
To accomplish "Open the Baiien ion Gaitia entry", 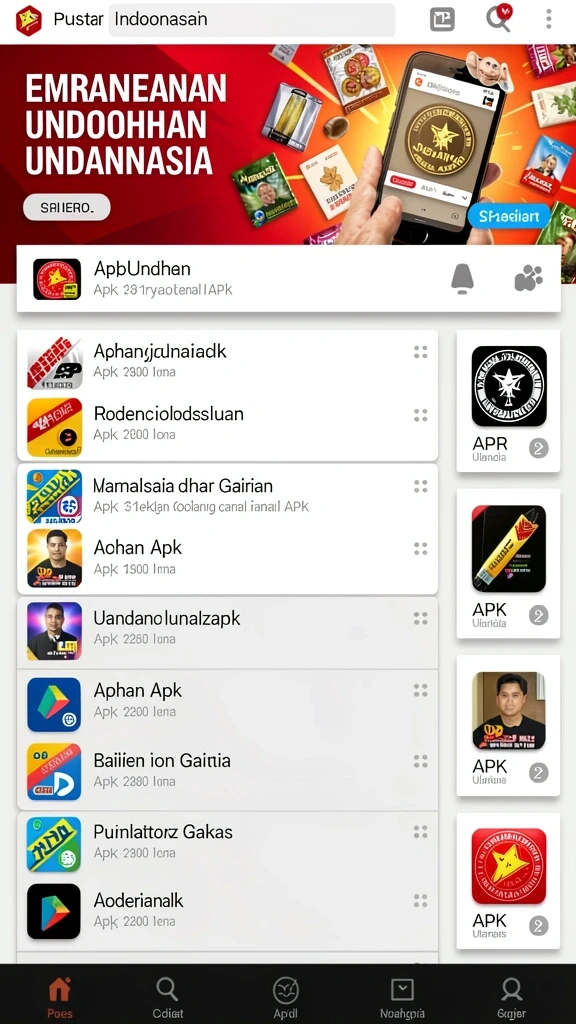I will [227, 772].
